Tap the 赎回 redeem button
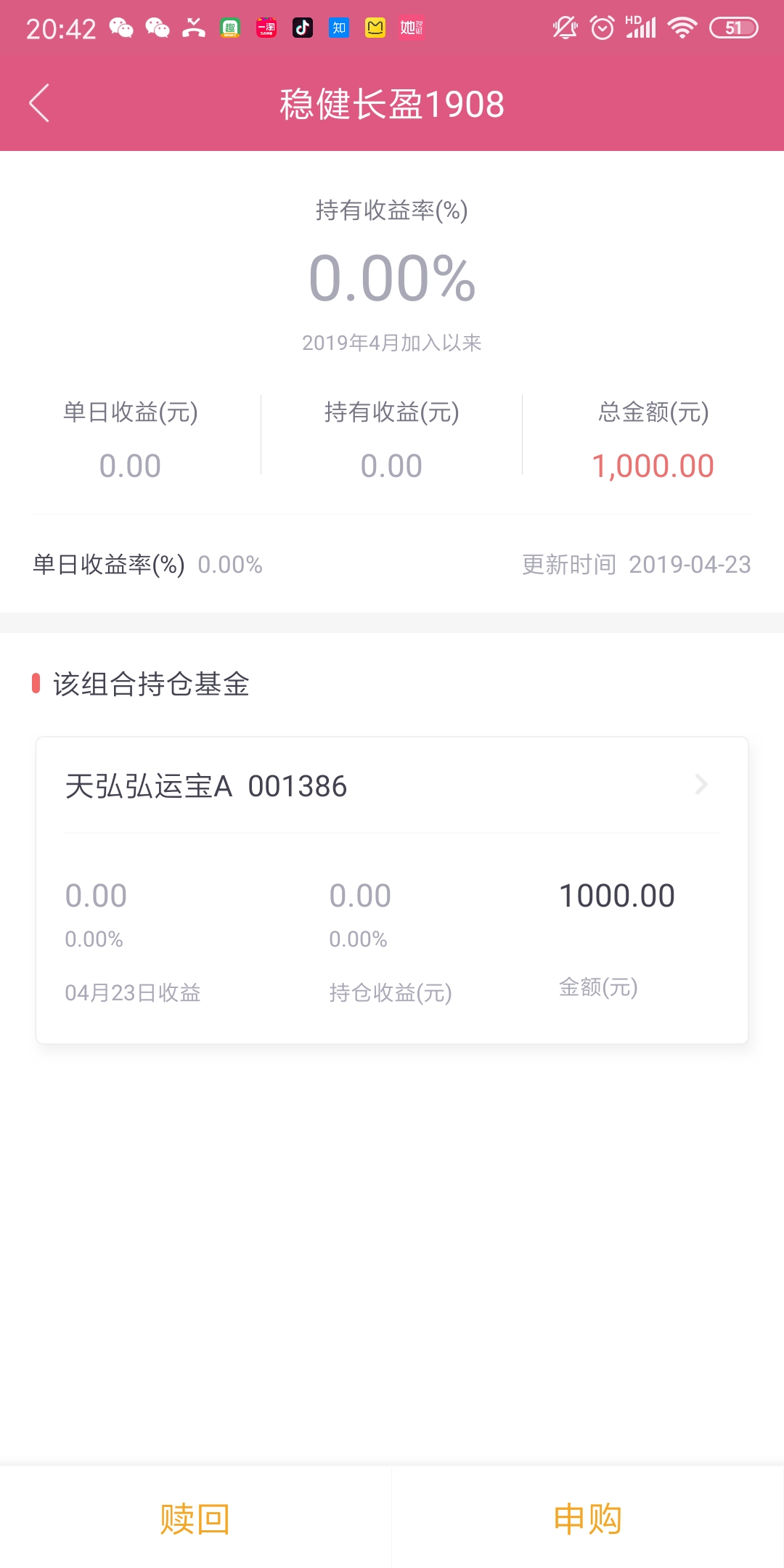This screenshot has height=1568, width=784. [x=195, y=1519]
